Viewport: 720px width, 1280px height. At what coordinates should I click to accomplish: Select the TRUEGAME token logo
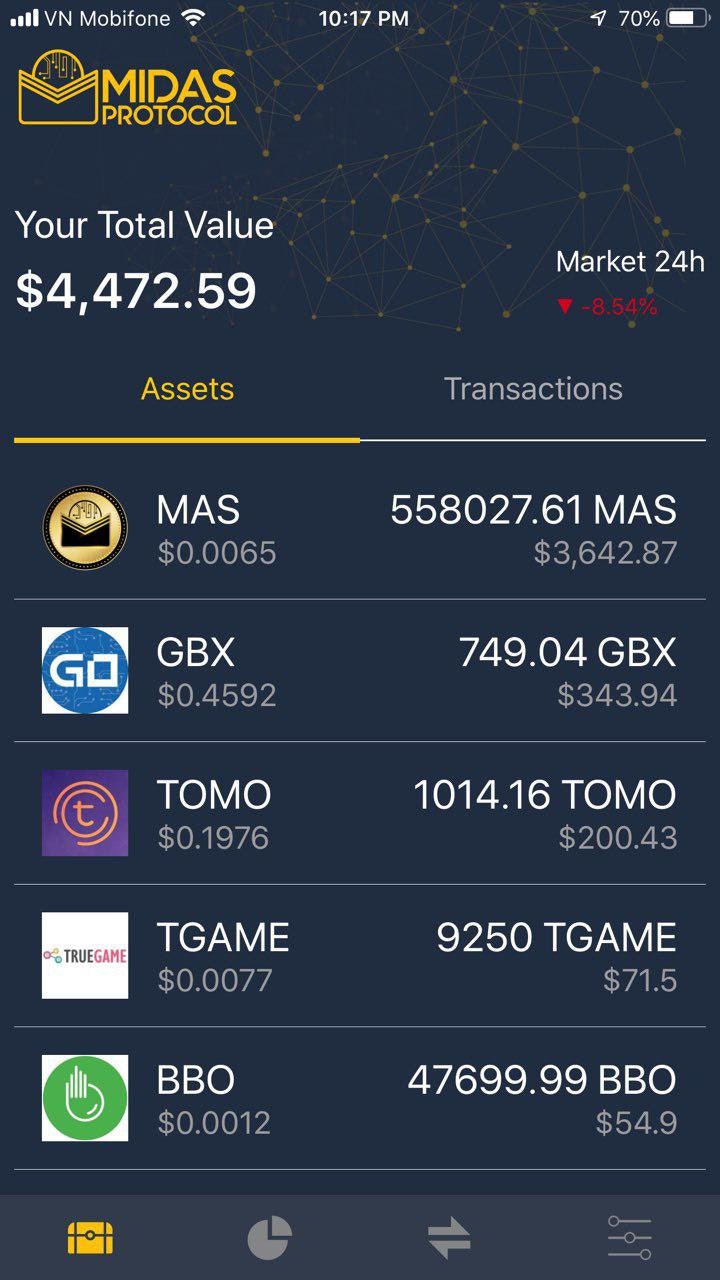coord(86,955)
